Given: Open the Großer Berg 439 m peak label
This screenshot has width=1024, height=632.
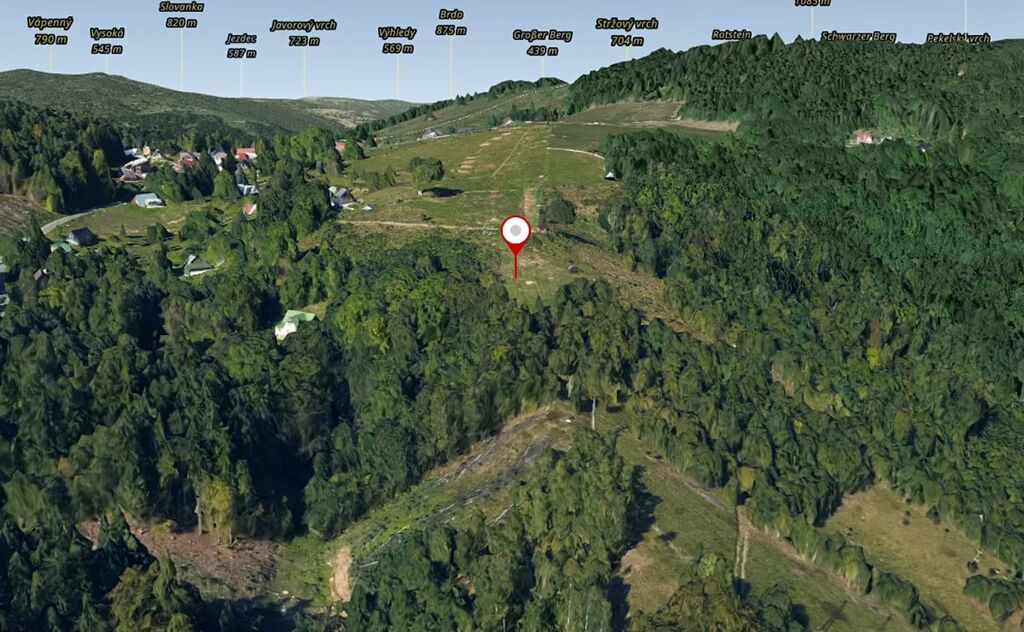Looking at the screenshot, I should (x=542, y=42).
